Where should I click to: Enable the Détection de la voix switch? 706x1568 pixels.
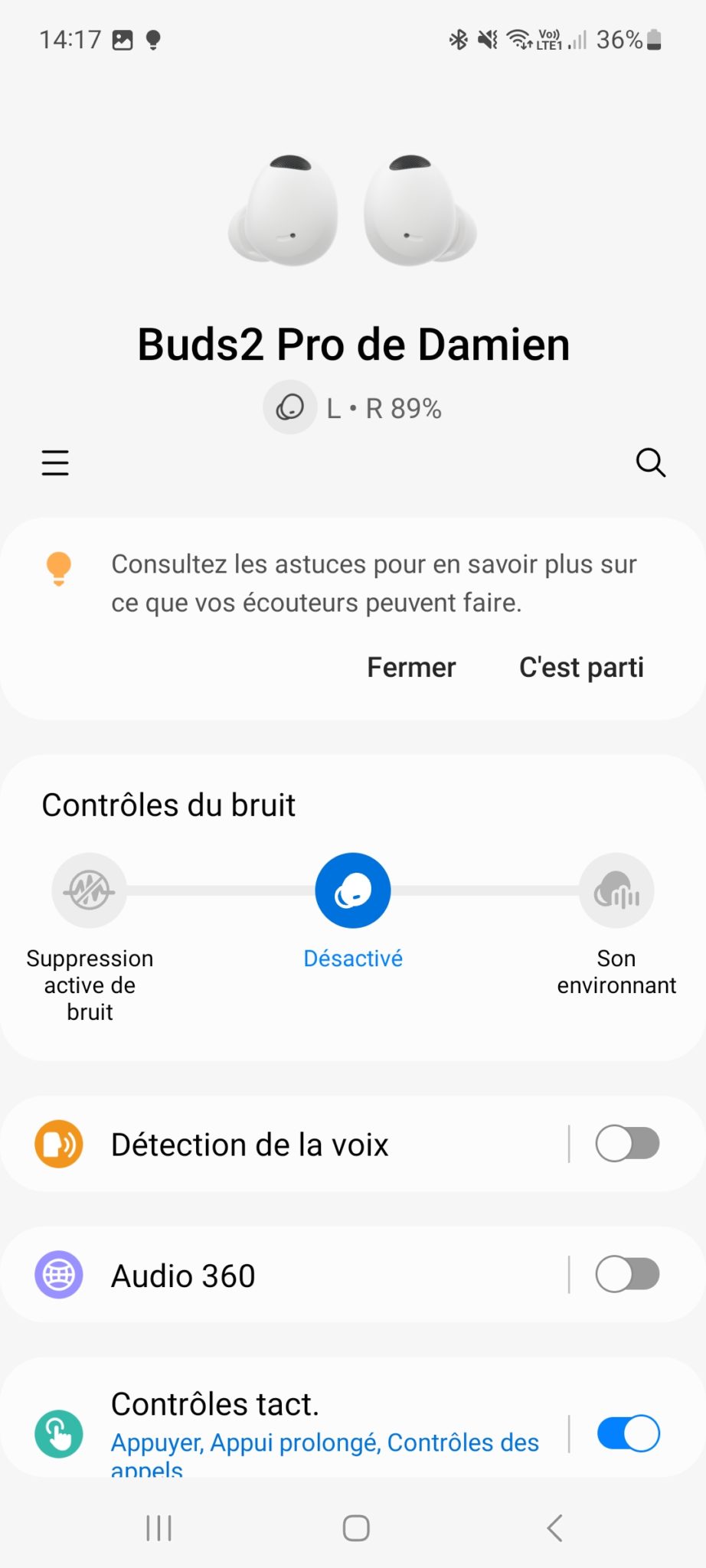627,1144
